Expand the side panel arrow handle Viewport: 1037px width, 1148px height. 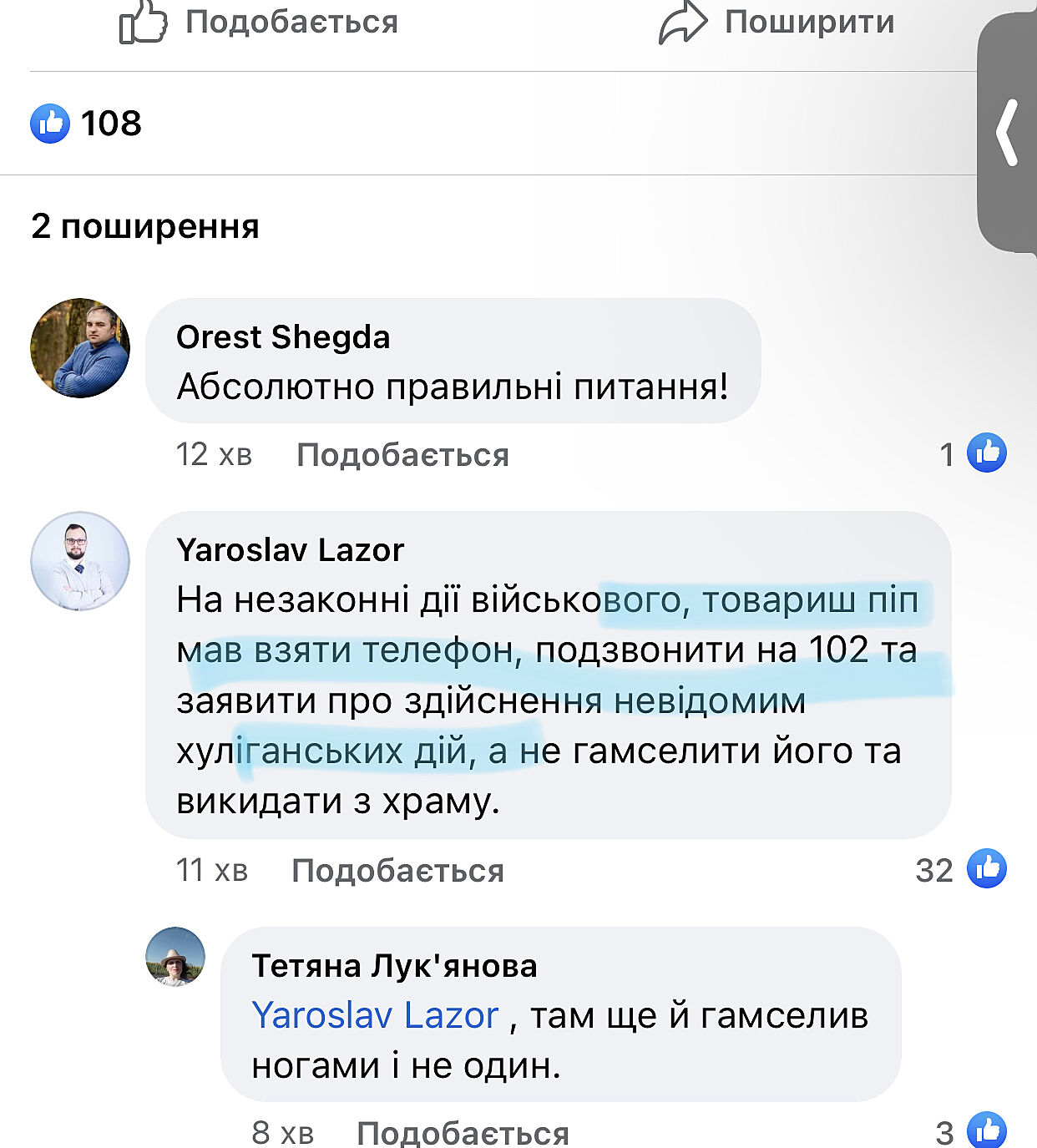coord(1008,134)
